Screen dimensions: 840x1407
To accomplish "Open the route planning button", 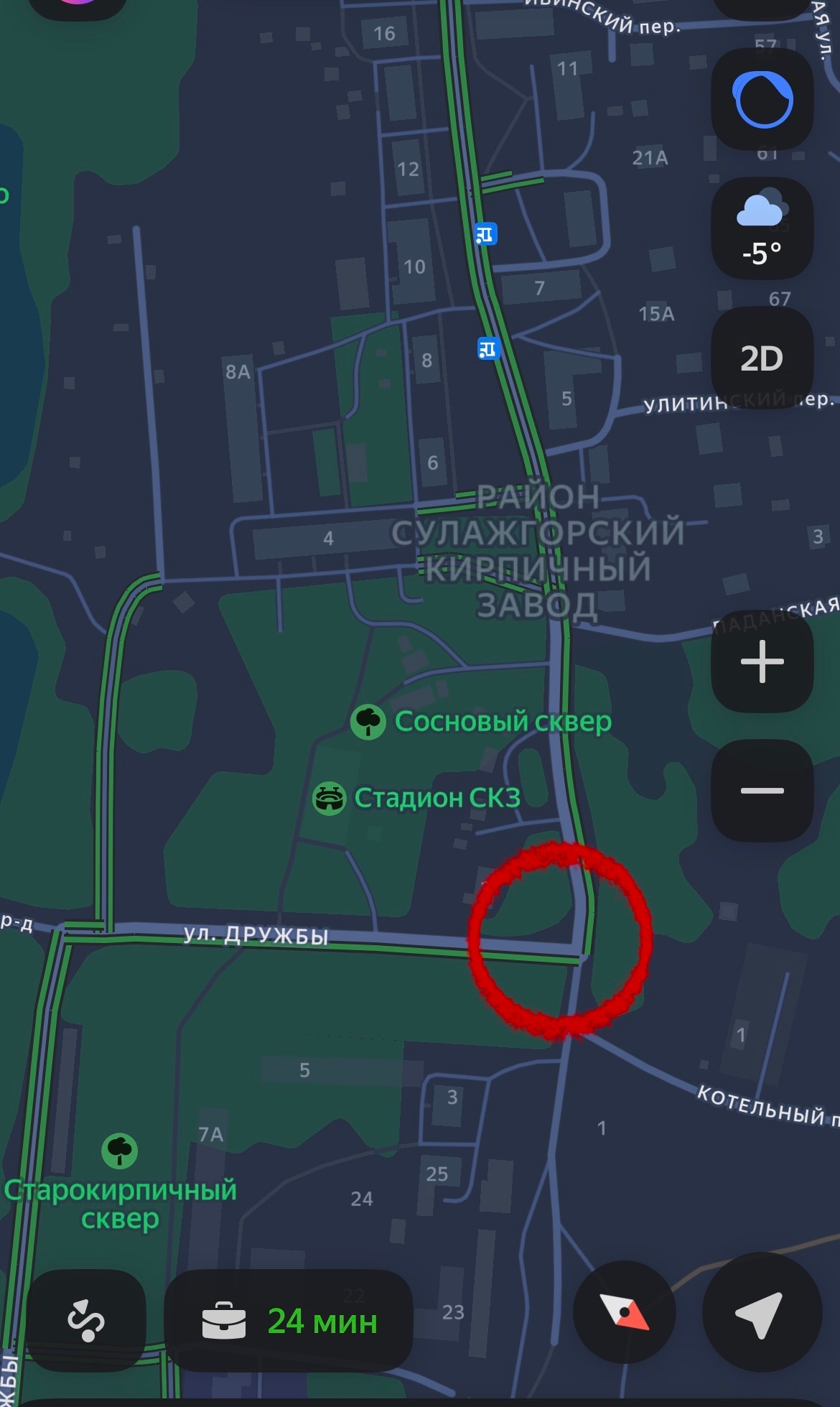I will coord(86,1320).
